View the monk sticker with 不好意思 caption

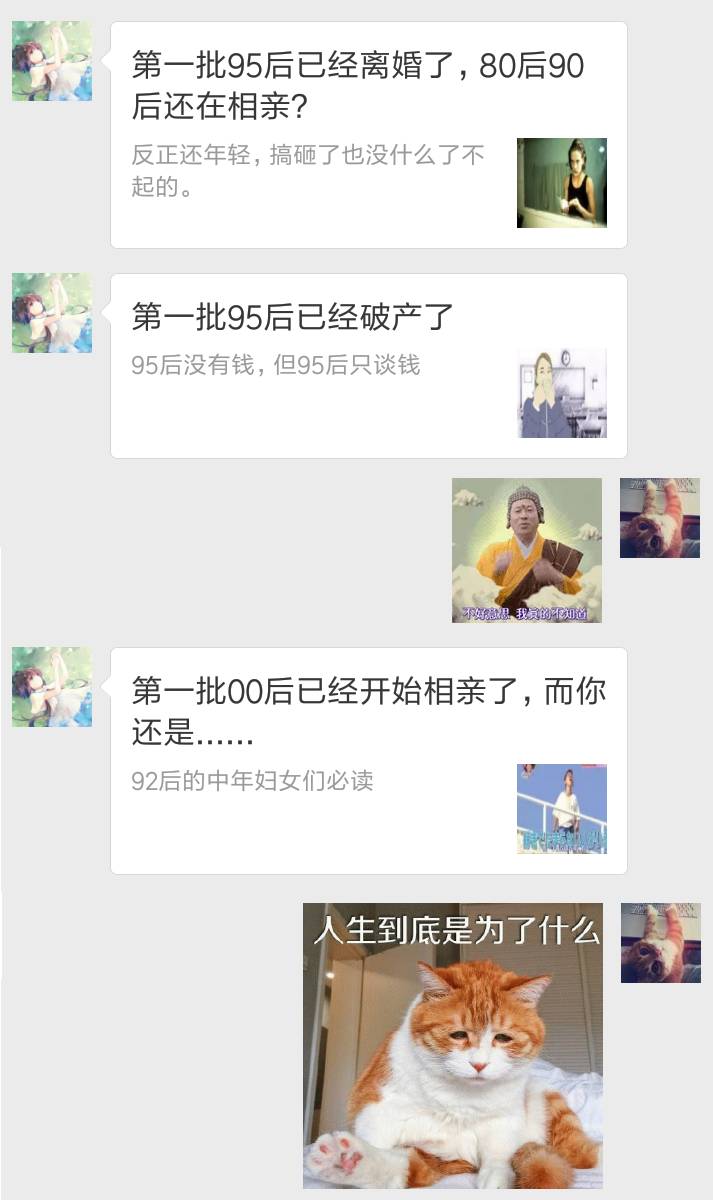point(526,550)
